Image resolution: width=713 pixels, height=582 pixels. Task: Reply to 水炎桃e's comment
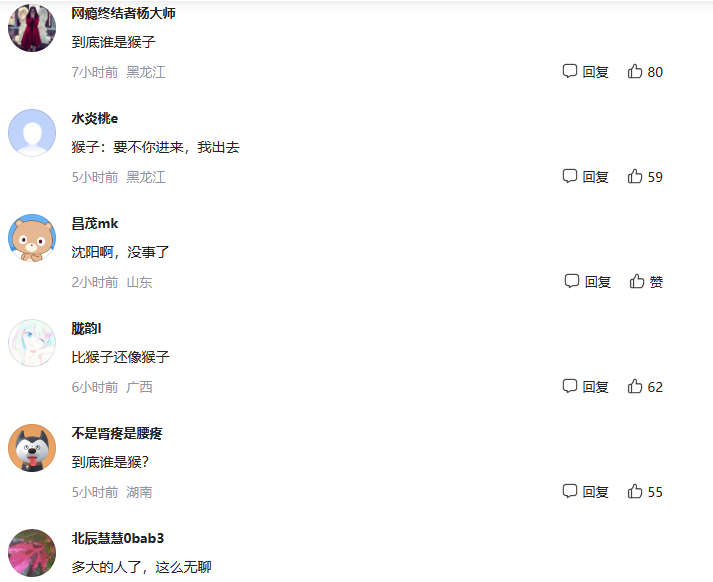point(586,177)
